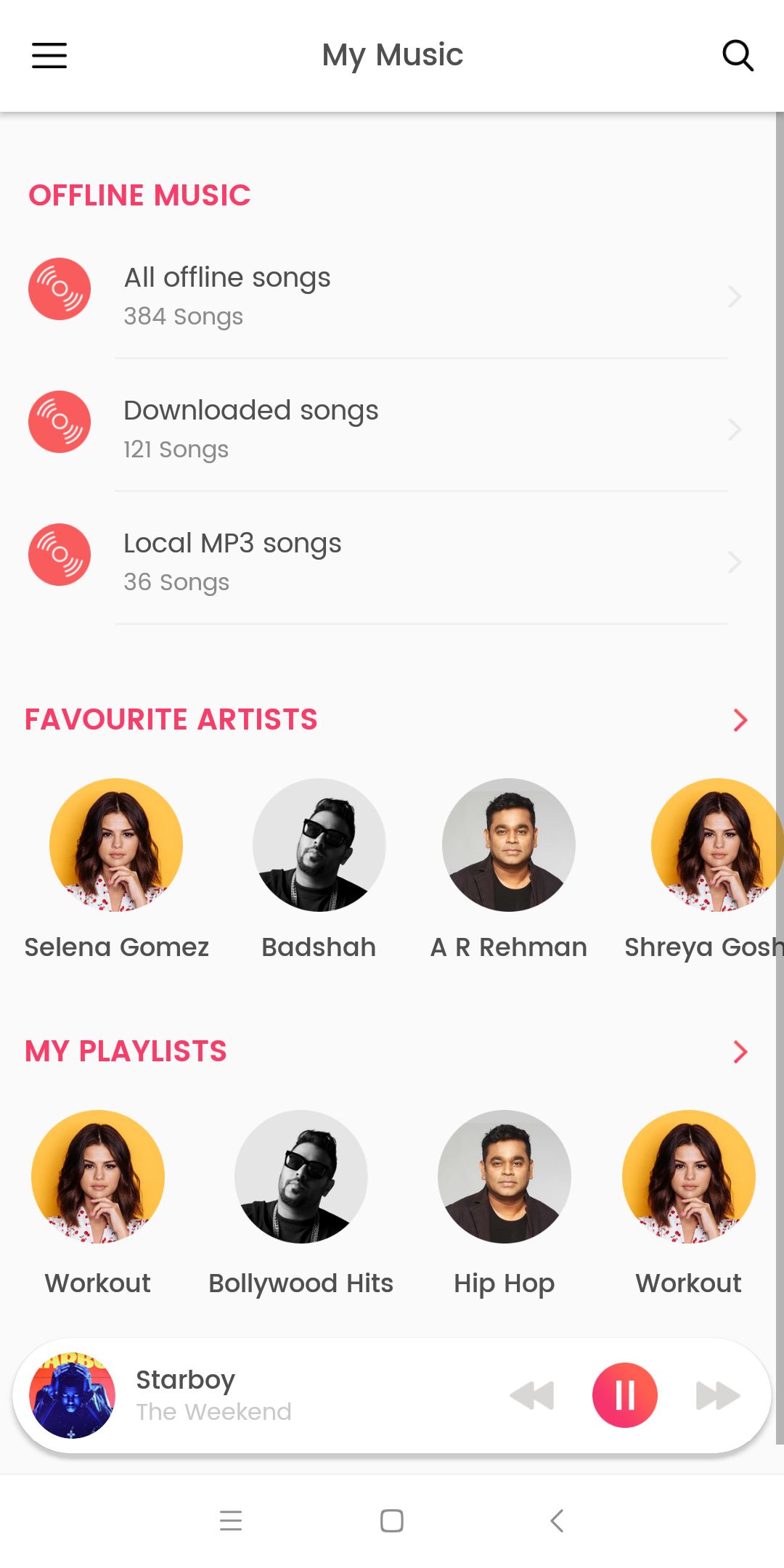Open Downloaded songs list
Viewport: 784px width, 1568px height.
385,429
